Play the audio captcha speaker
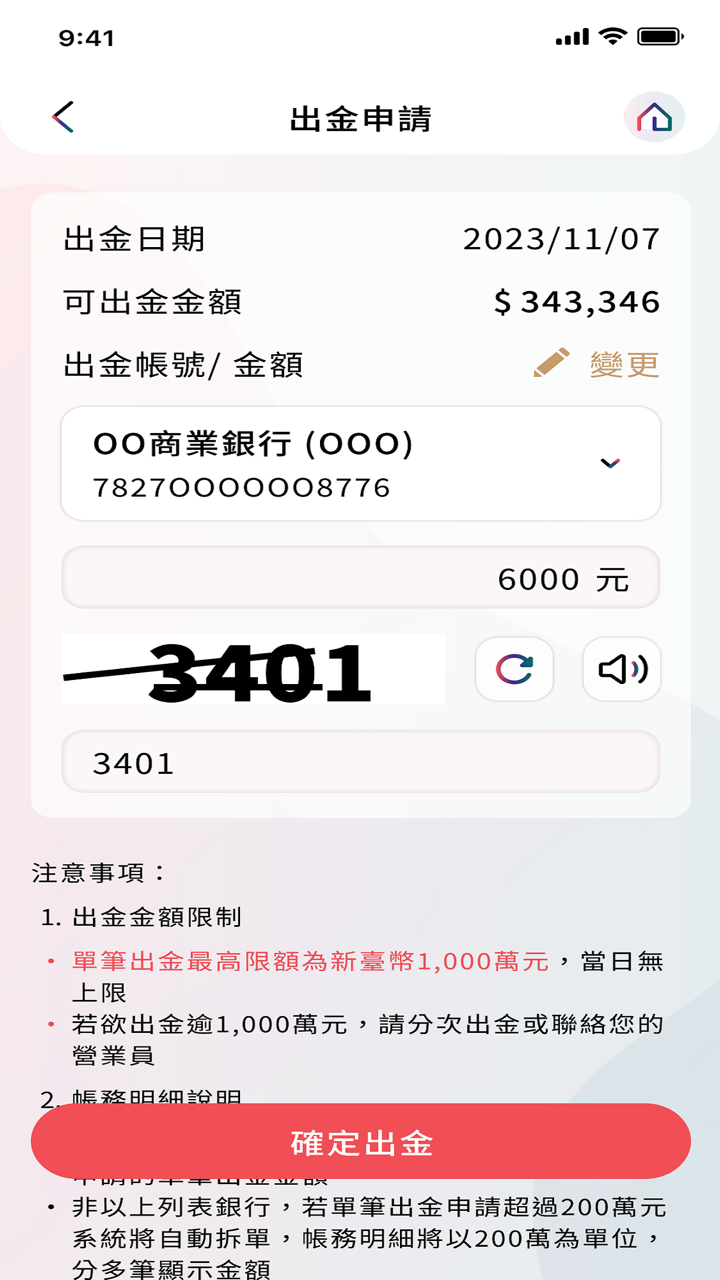 pyautogui.click(x=621, y=669)
